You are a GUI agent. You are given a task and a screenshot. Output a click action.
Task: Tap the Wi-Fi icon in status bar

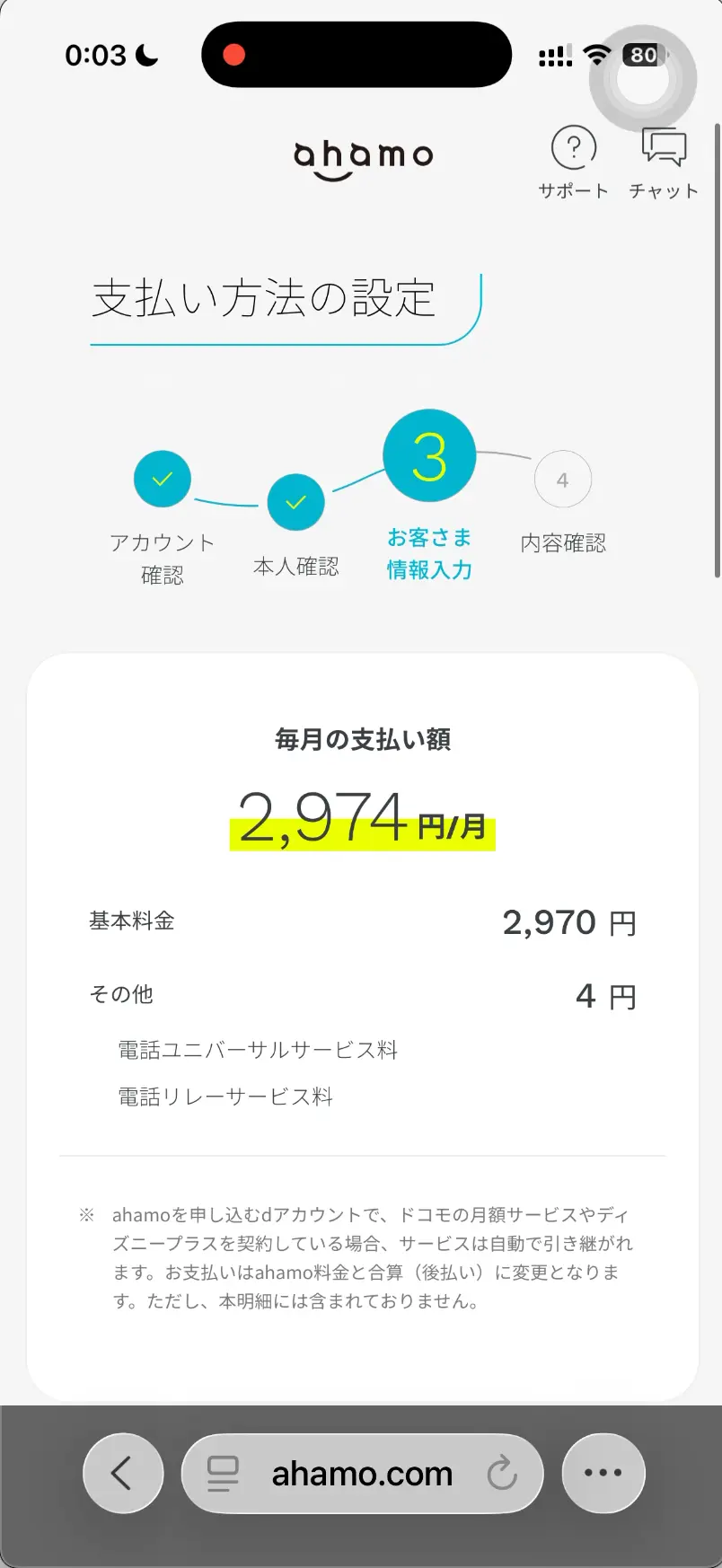tap(595, 54)
